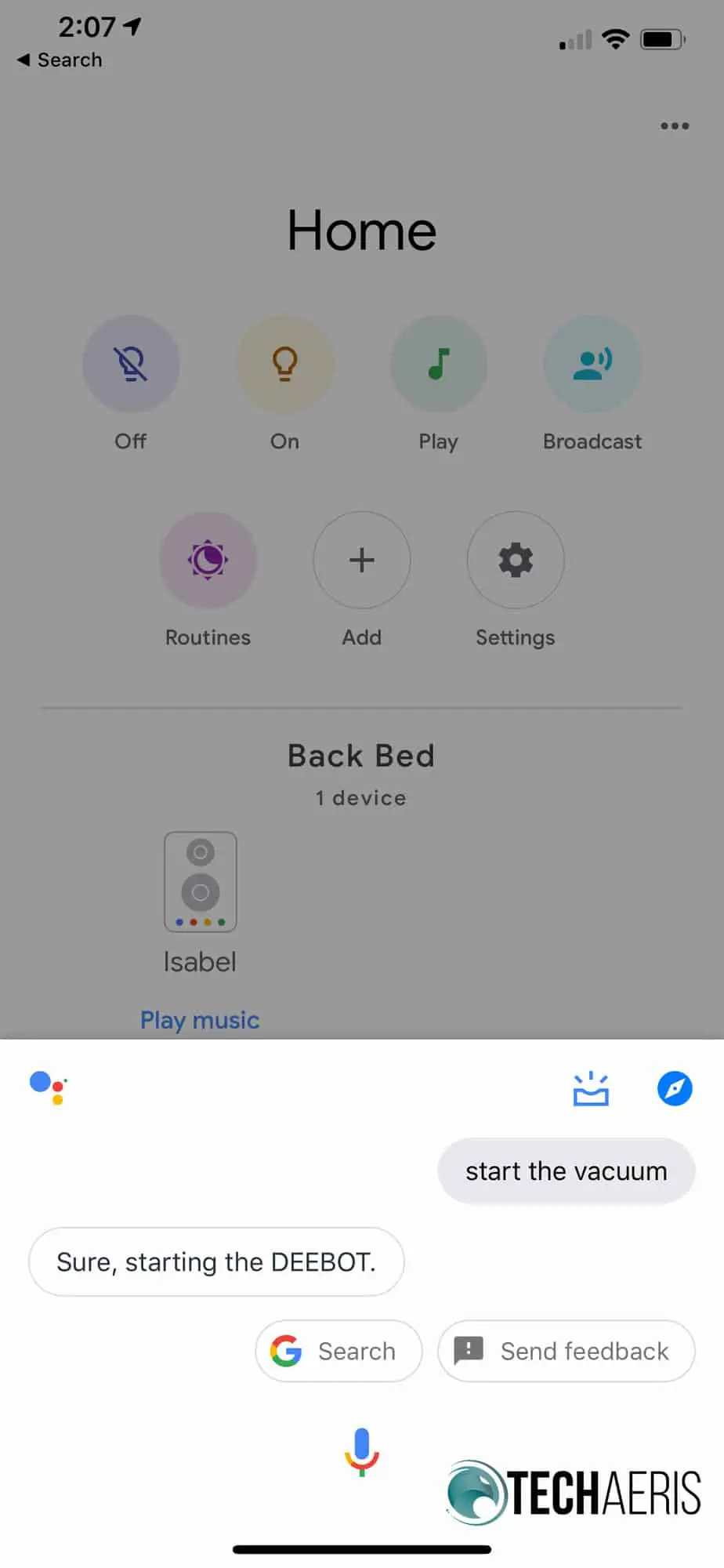This screenshot has height=1568, width=724.
Task: Open Routines
Action: point(208,560)
